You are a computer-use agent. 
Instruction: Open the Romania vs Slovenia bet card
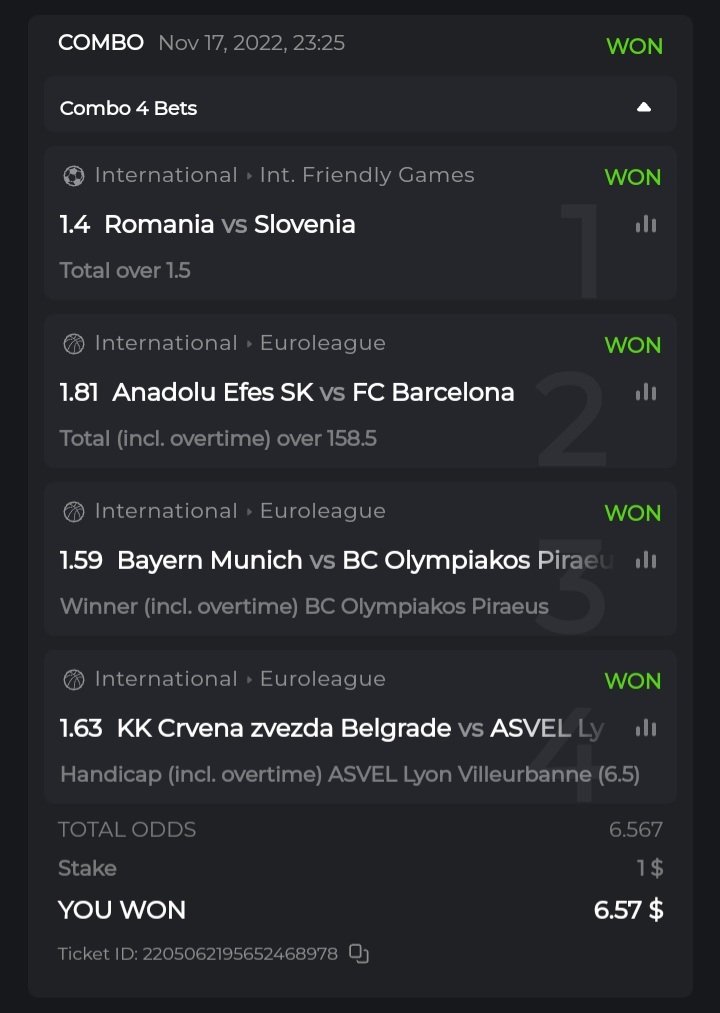pos(300,224)
